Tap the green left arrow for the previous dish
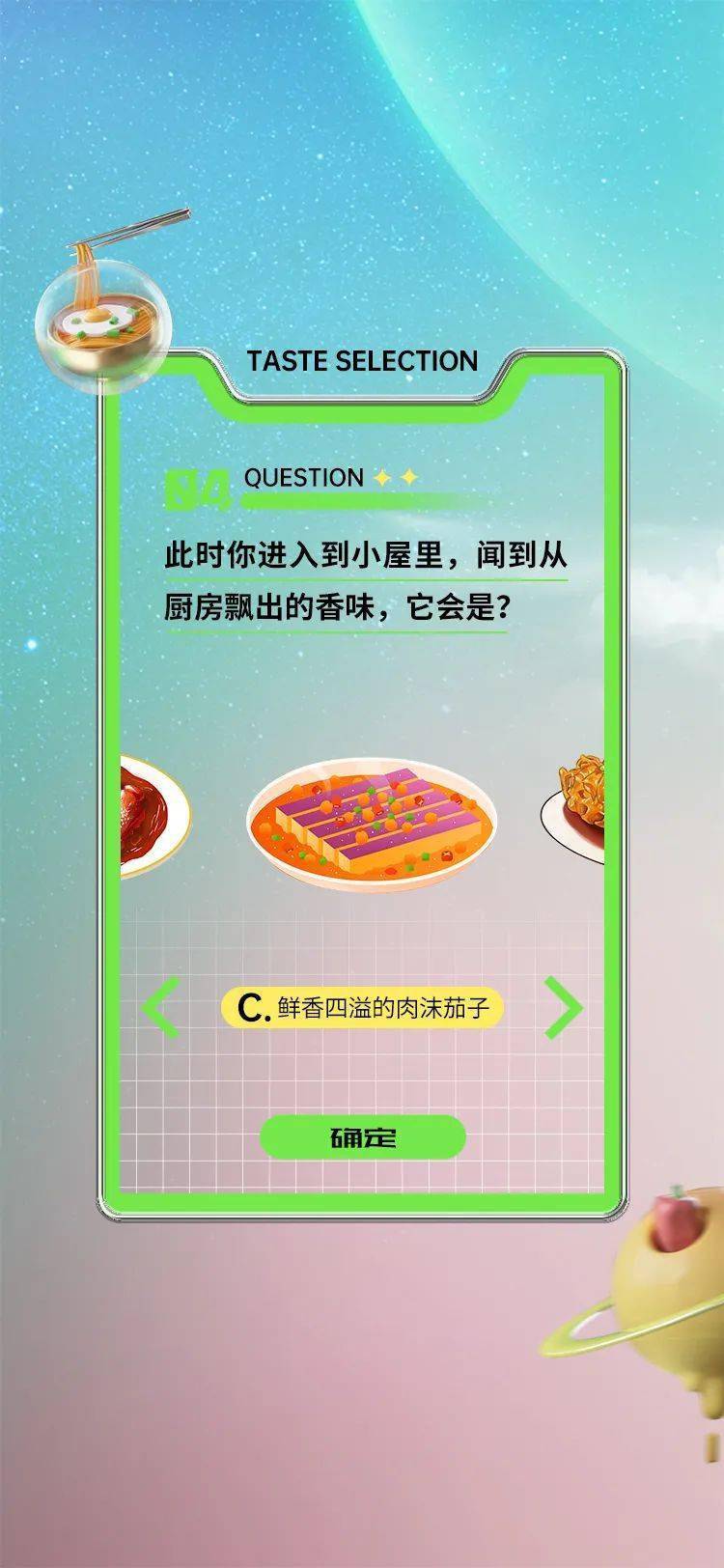 (x=161, y=1008)
